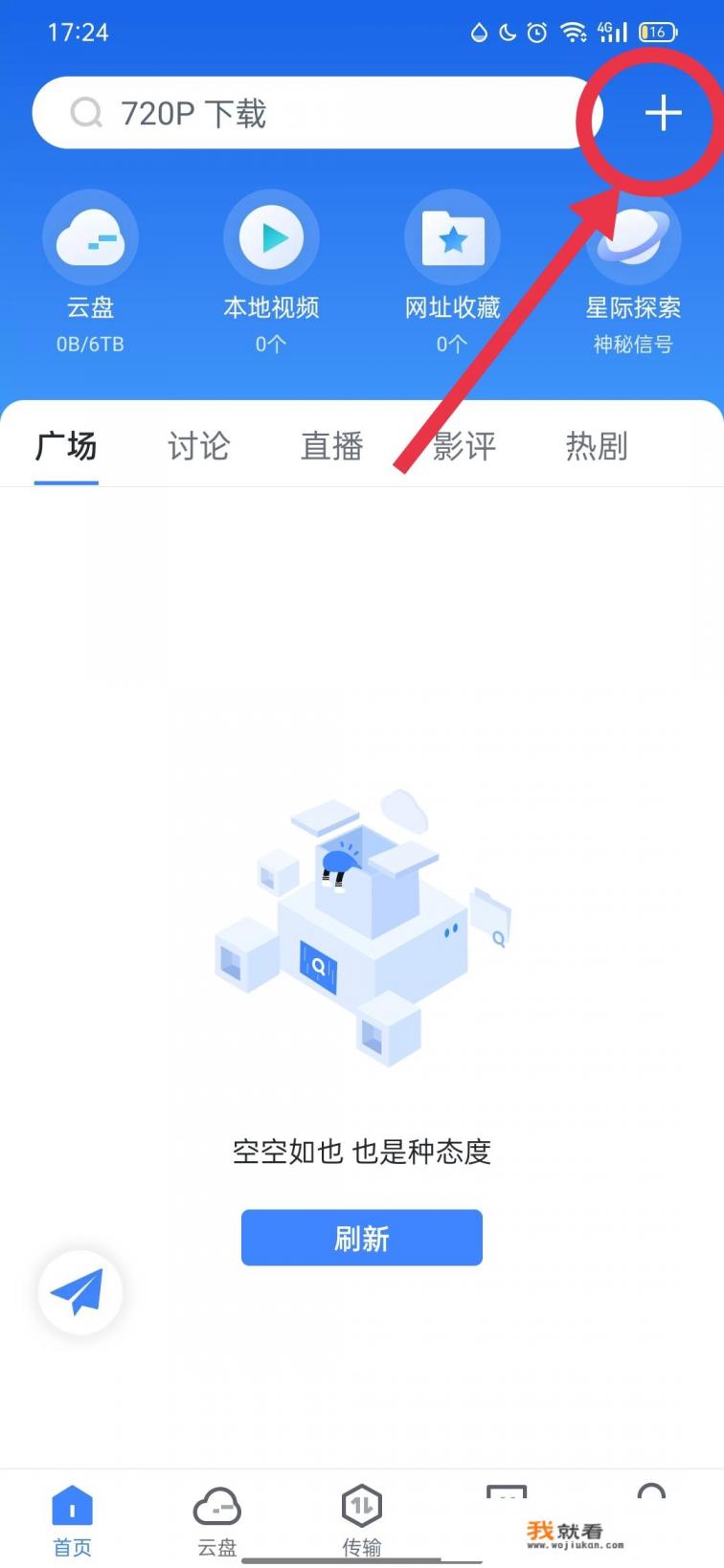Image resolution: width=724 pixels, height=1568 pixels.
Task: Open the 网址收藏 URL favorites
Action: point(452,236)
